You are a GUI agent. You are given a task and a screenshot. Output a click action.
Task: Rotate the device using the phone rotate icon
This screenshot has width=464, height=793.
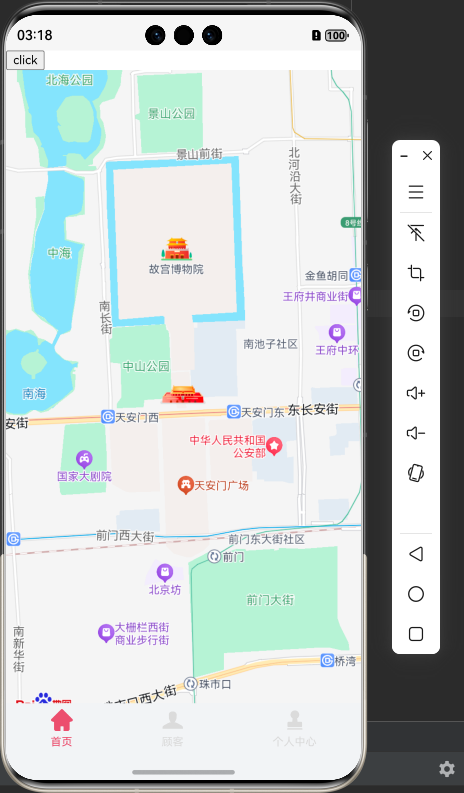(x=416, y=473)
